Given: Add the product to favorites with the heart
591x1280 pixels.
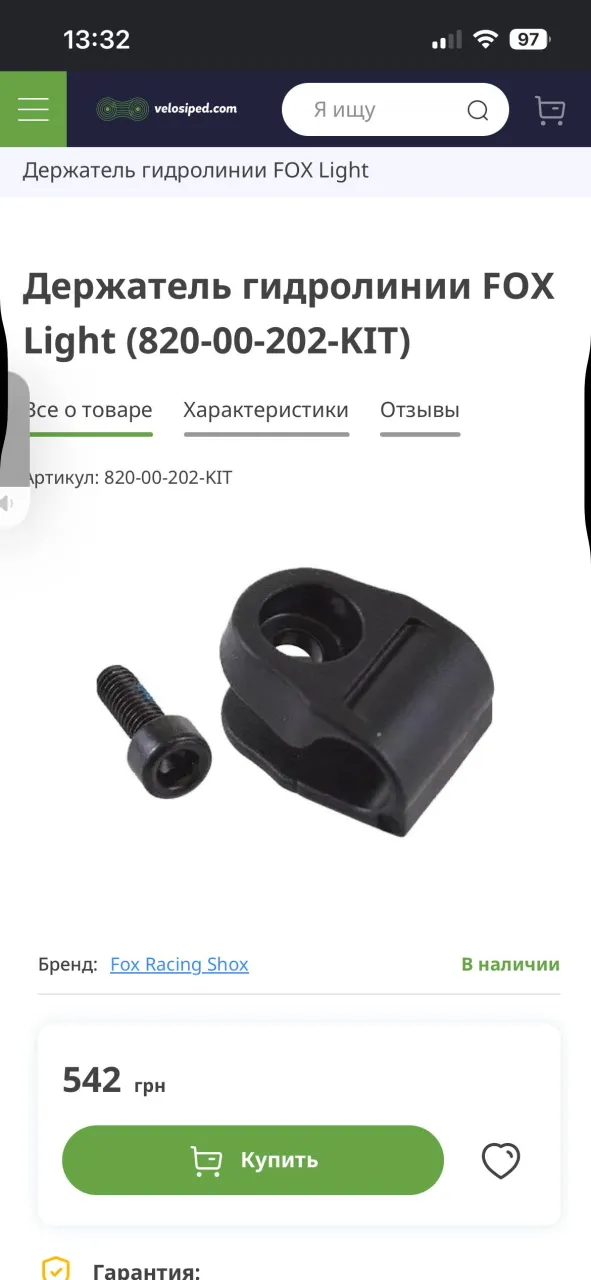Looking at the screenshot, I should 501,1161.
